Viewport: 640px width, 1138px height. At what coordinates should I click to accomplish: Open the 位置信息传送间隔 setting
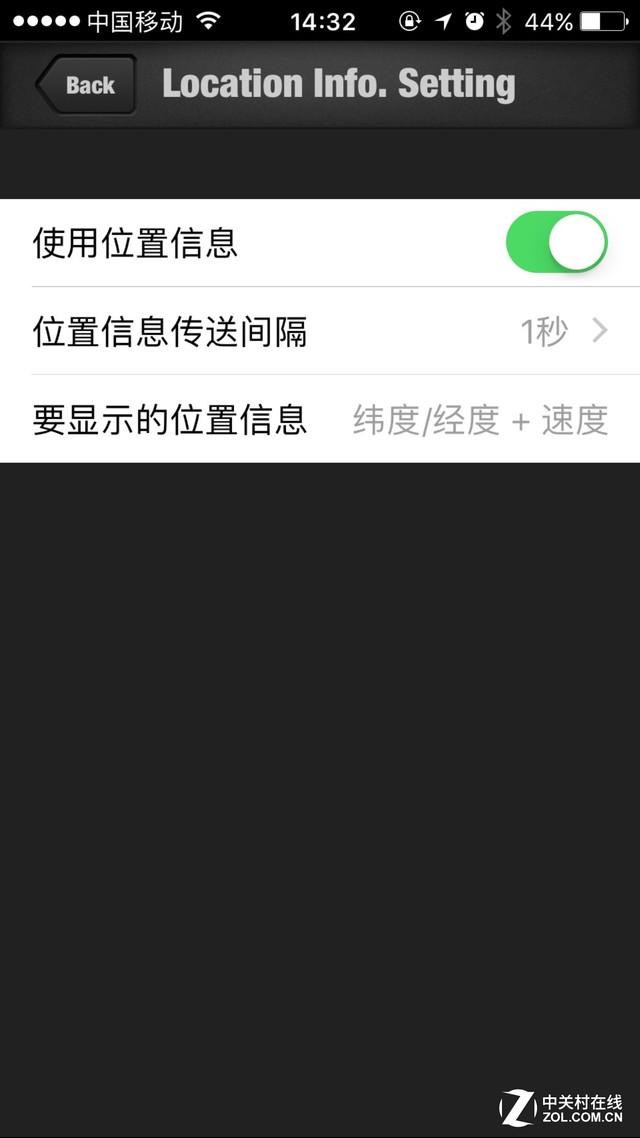point(320,331)
